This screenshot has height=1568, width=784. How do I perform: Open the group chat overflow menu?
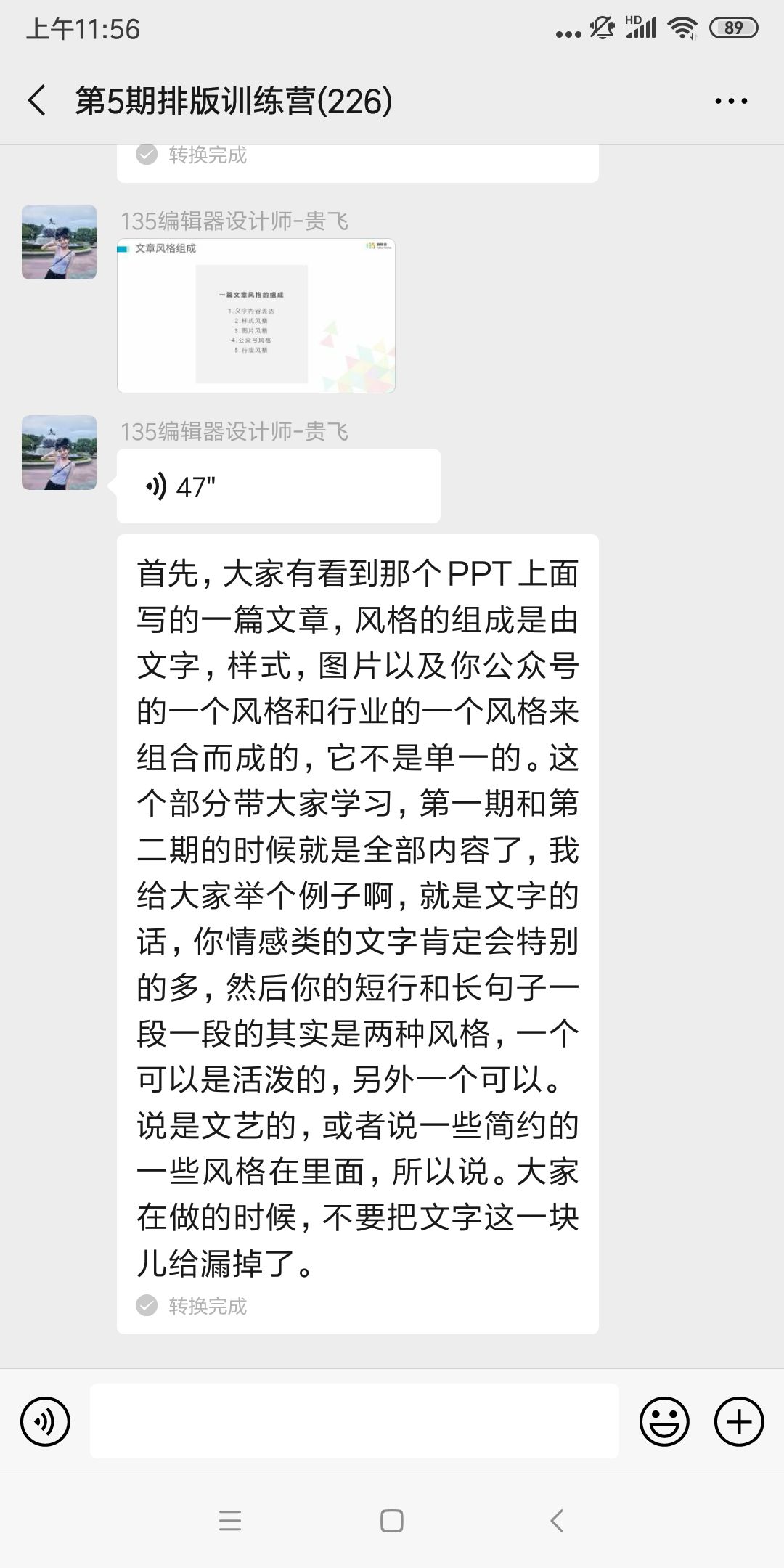tap(730, 101)
